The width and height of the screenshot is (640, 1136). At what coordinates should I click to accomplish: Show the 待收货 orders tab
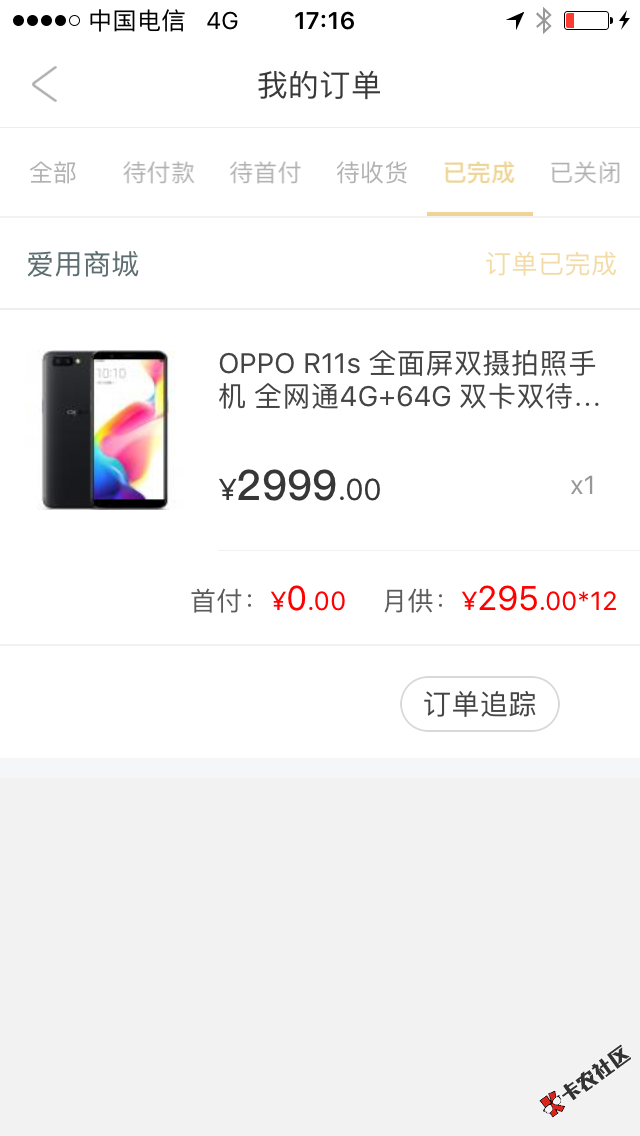tap(372, 173)
